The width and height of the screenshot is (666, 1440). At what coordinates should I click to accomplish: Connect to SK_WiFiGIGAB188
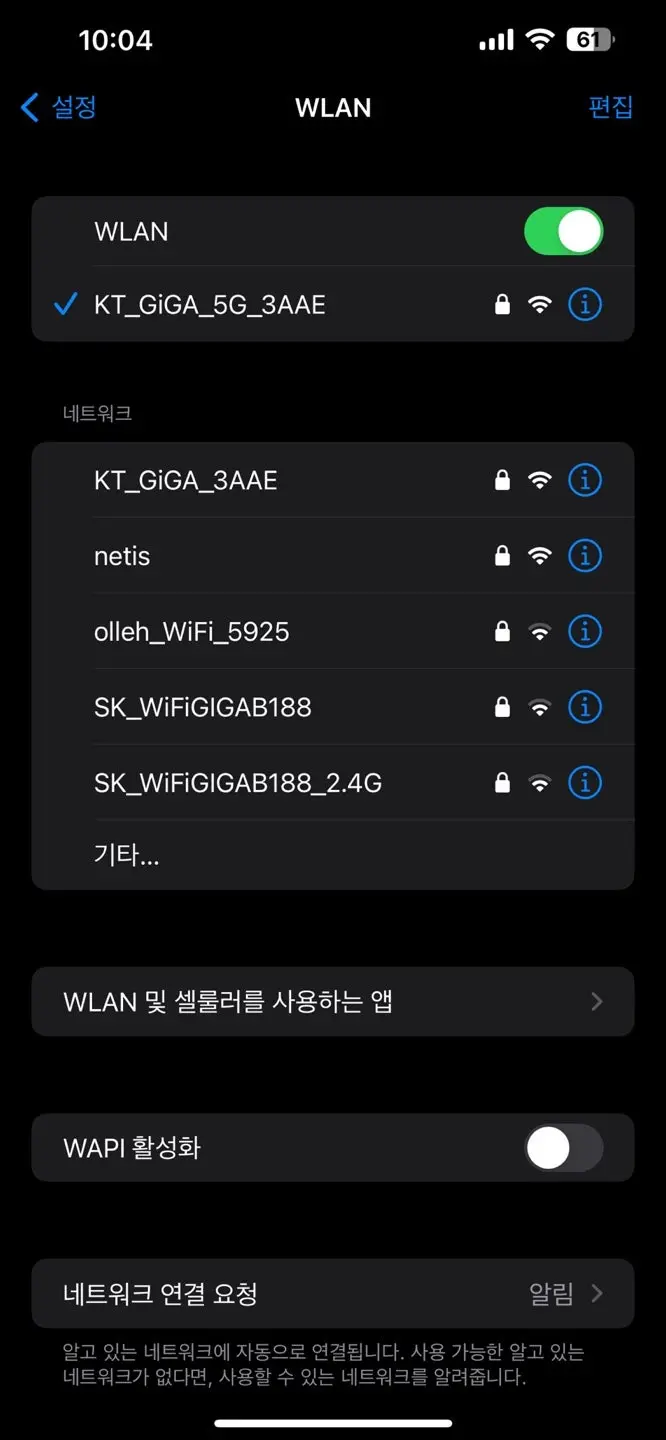pyautogui.click(x=333, y=708)
